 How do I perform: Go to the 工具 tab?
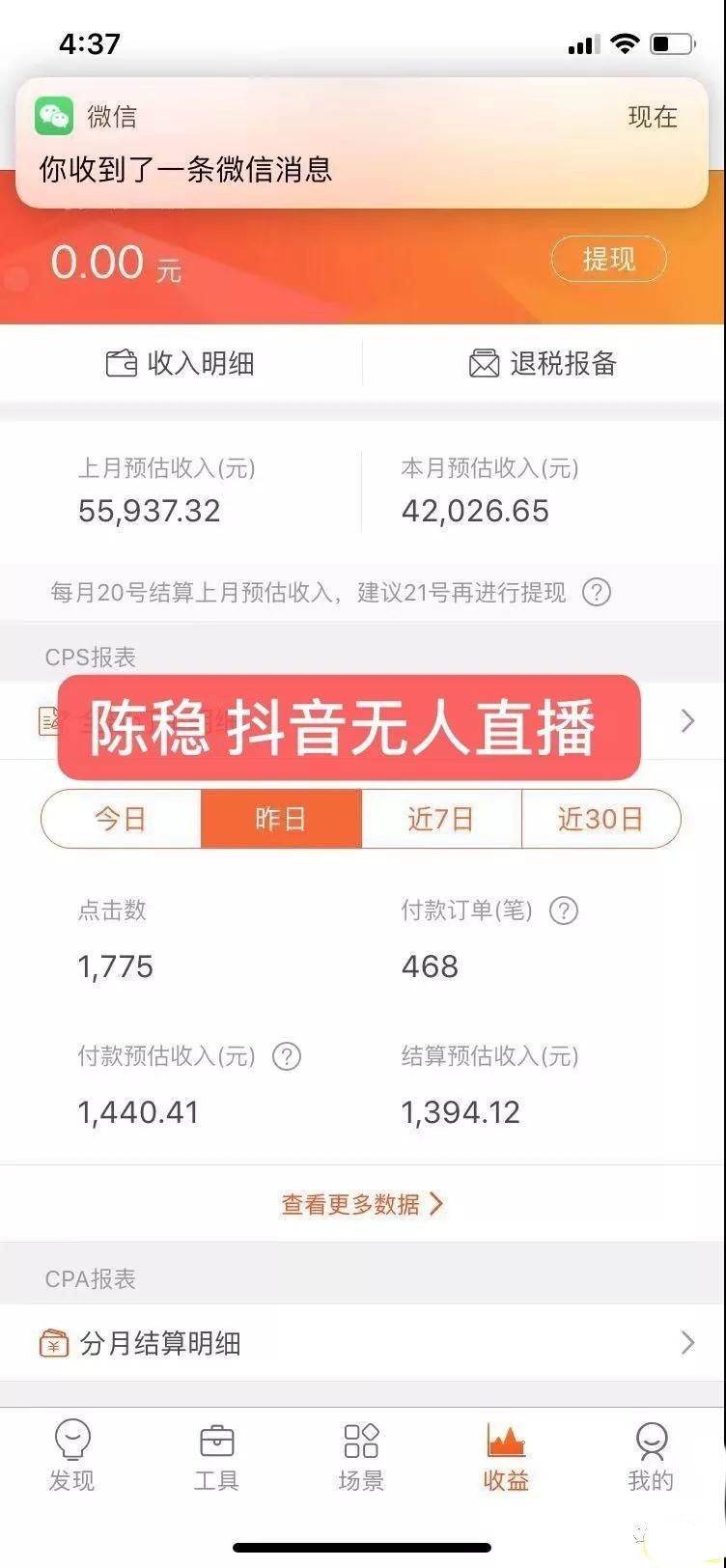click(216, 1456)
